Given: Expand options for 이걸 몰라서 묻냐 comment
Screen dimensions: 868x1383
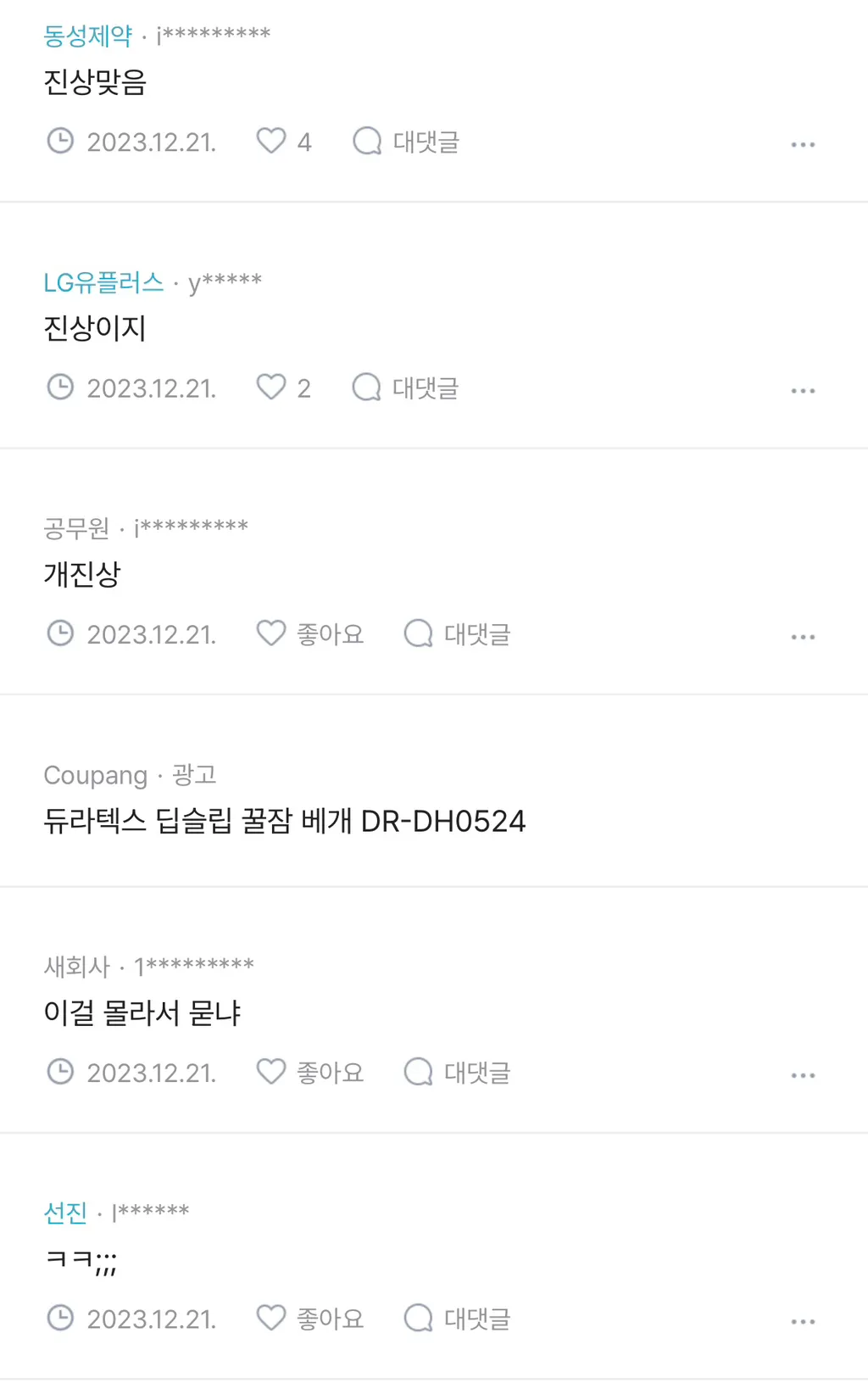Looking at the screenshot, I should pos(802,1074).
